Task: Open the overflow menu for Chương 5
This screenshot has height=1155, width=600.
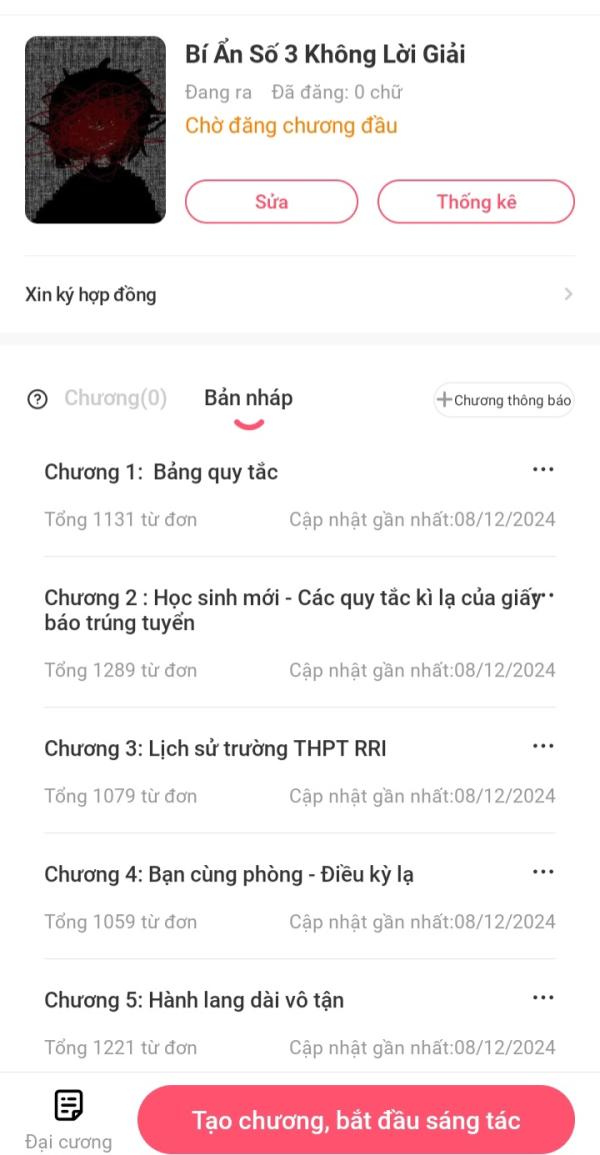Action: coord(543,998)
